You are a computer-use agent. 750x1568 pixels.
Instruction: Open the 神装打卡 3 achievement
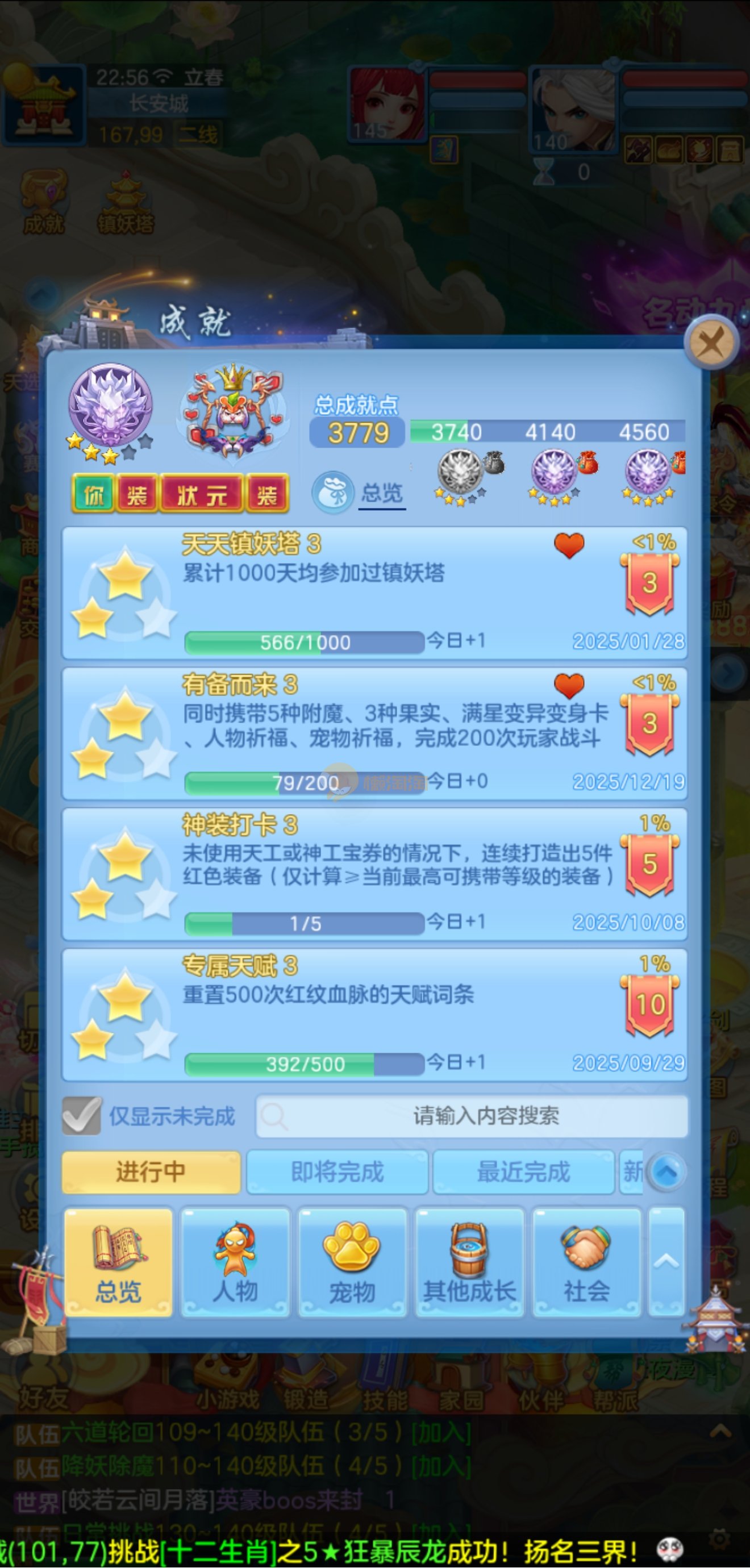click(x=374, y=874)
